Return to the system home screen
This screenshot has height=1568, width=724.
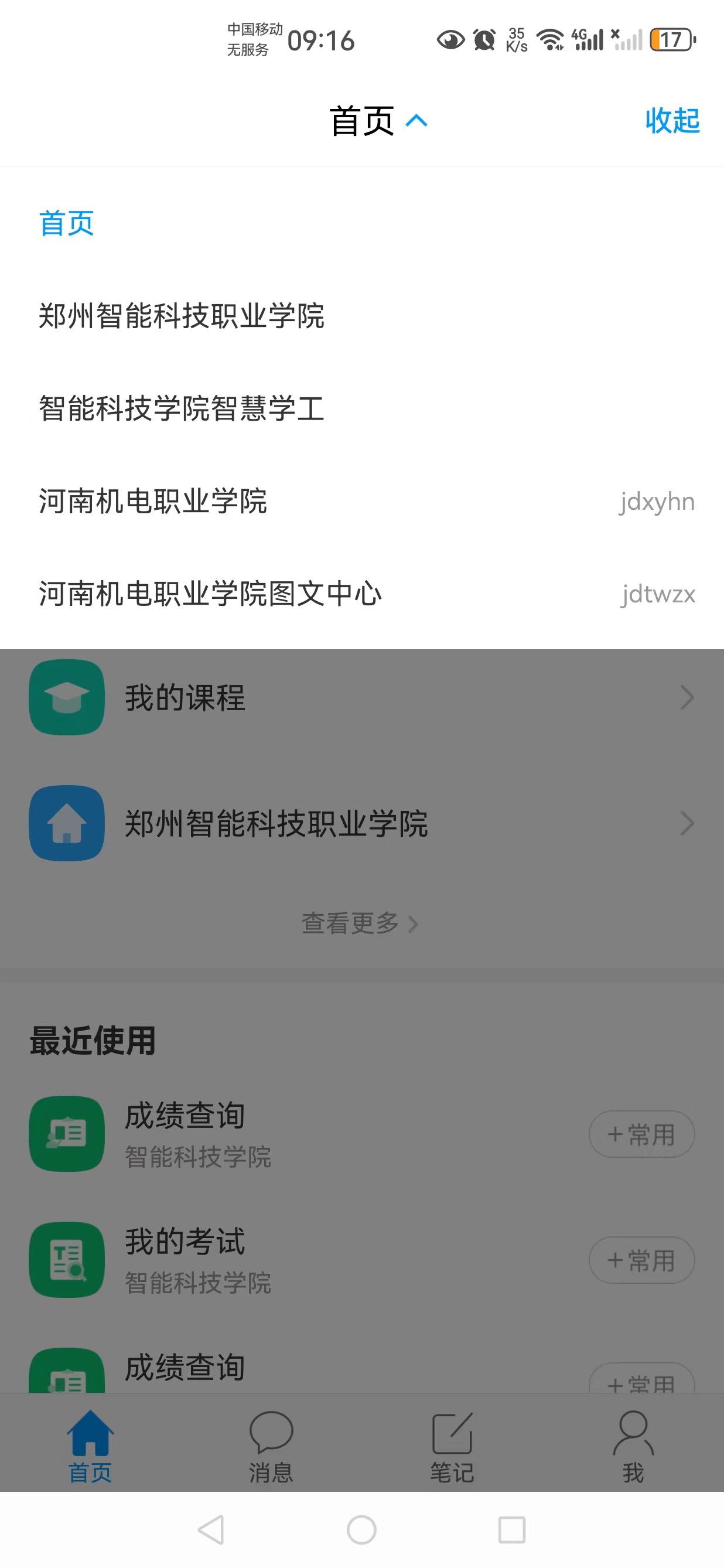[x=361, y=1530]
